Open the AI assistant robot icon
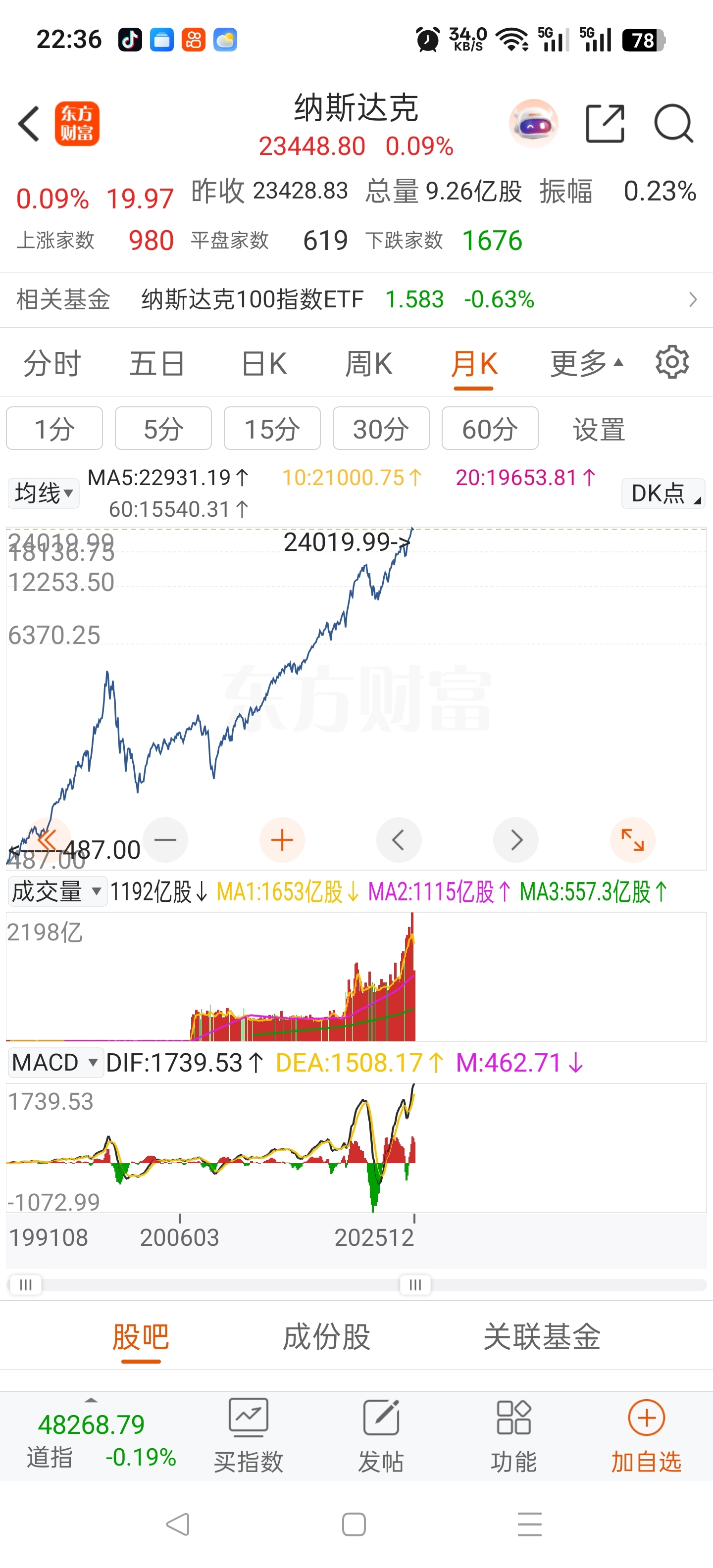The image size is (713, 1568). click(x=533, y=124)
